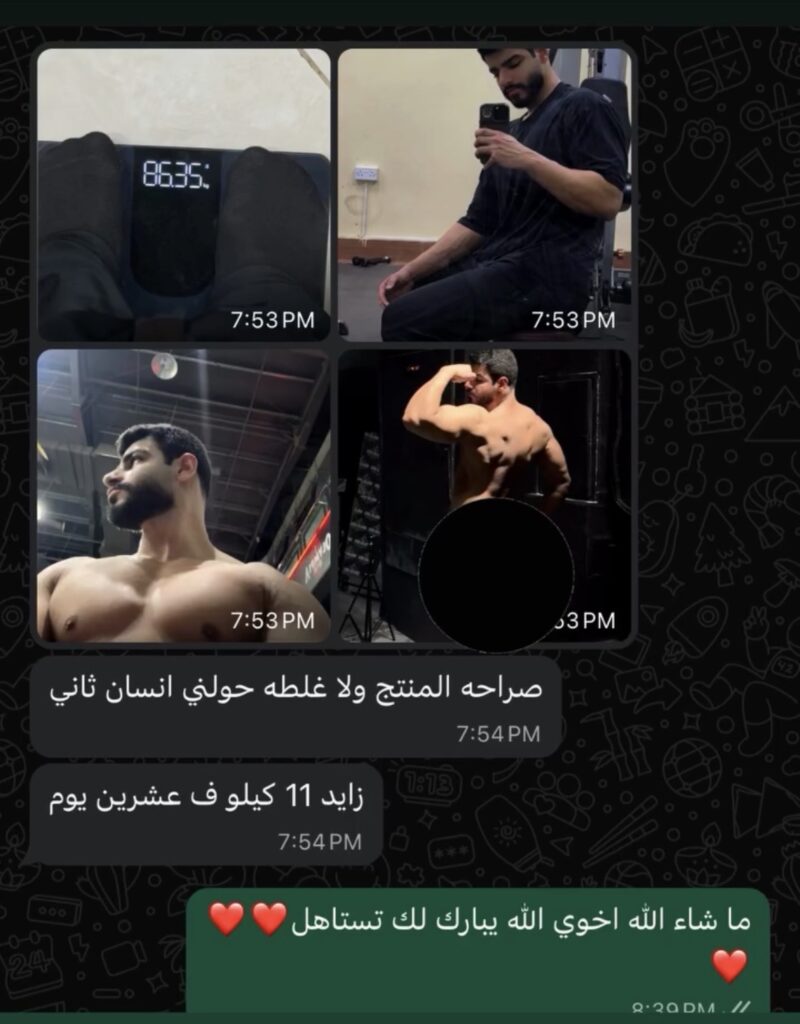Open the shirtless bearded selfie photo

183,495
